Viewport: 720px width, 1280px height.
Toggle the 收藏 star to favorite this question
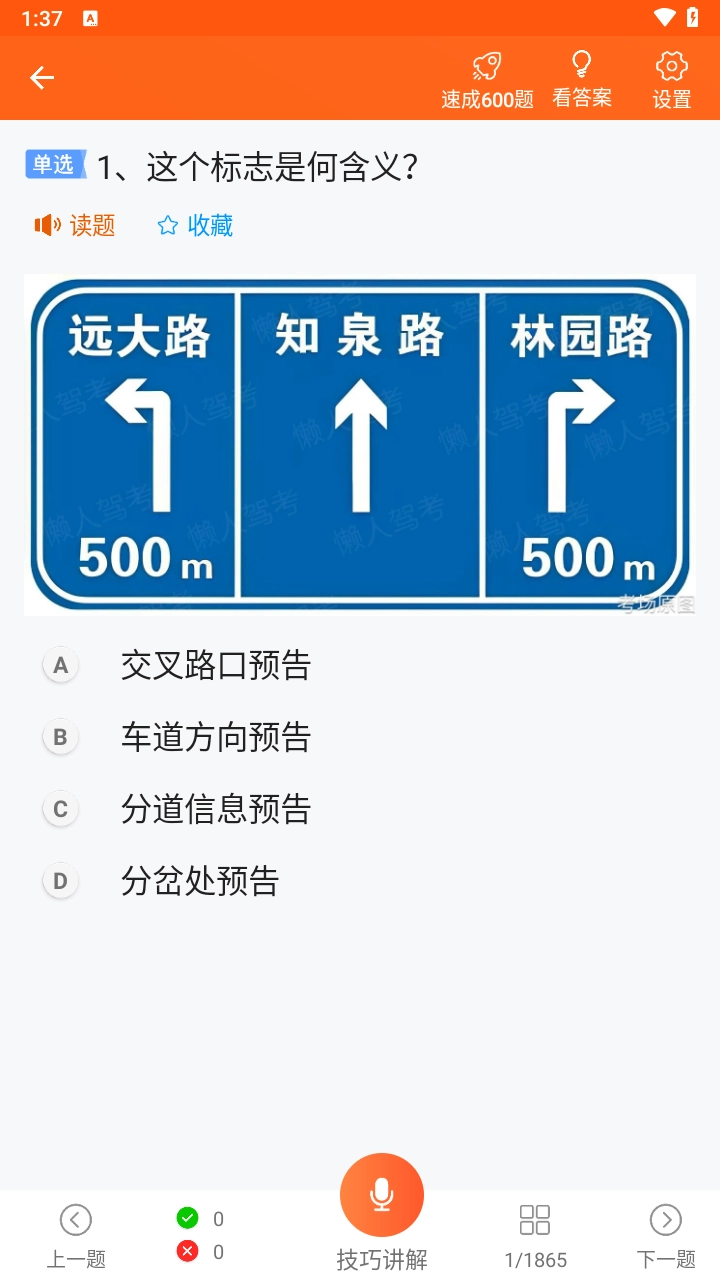click(167, 225)
